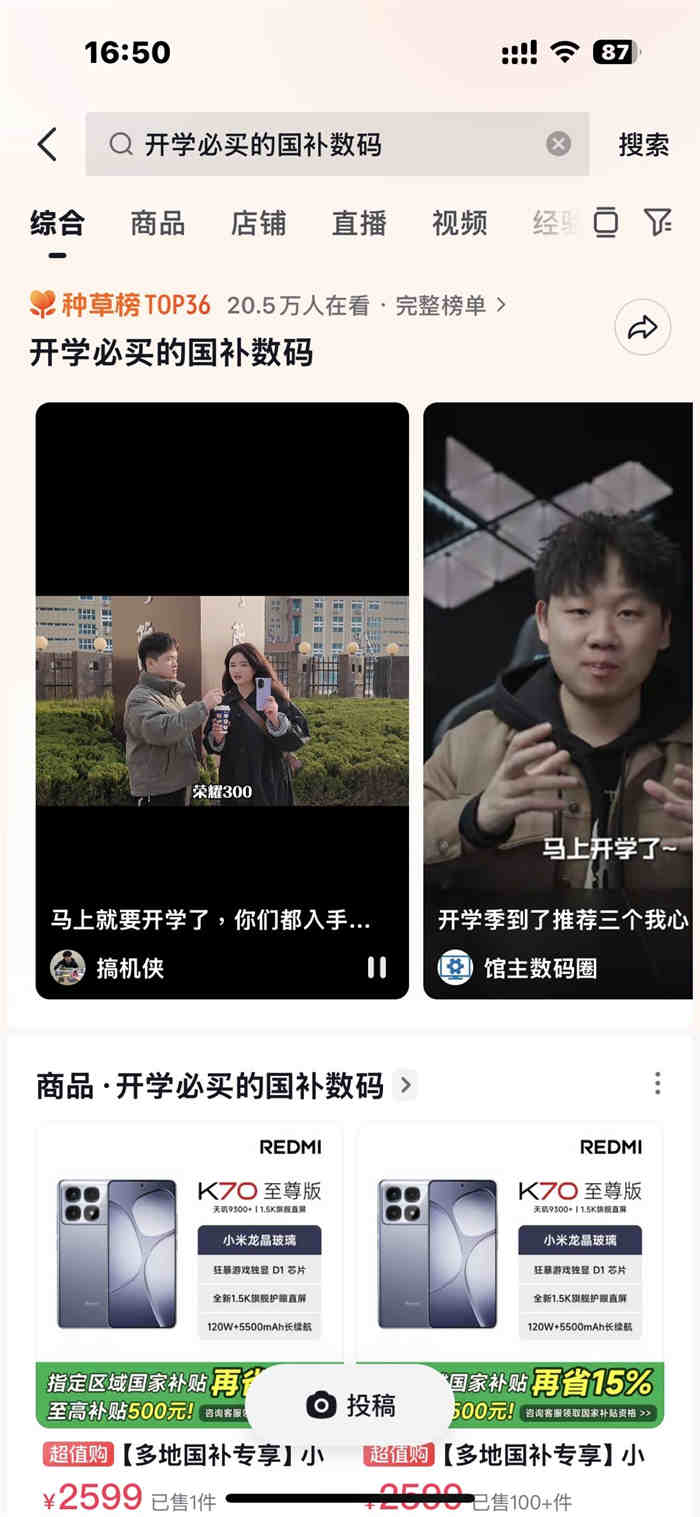Tap the 搜索 button
Viewport: 700px width, 1517px height.
pos(643,145)
